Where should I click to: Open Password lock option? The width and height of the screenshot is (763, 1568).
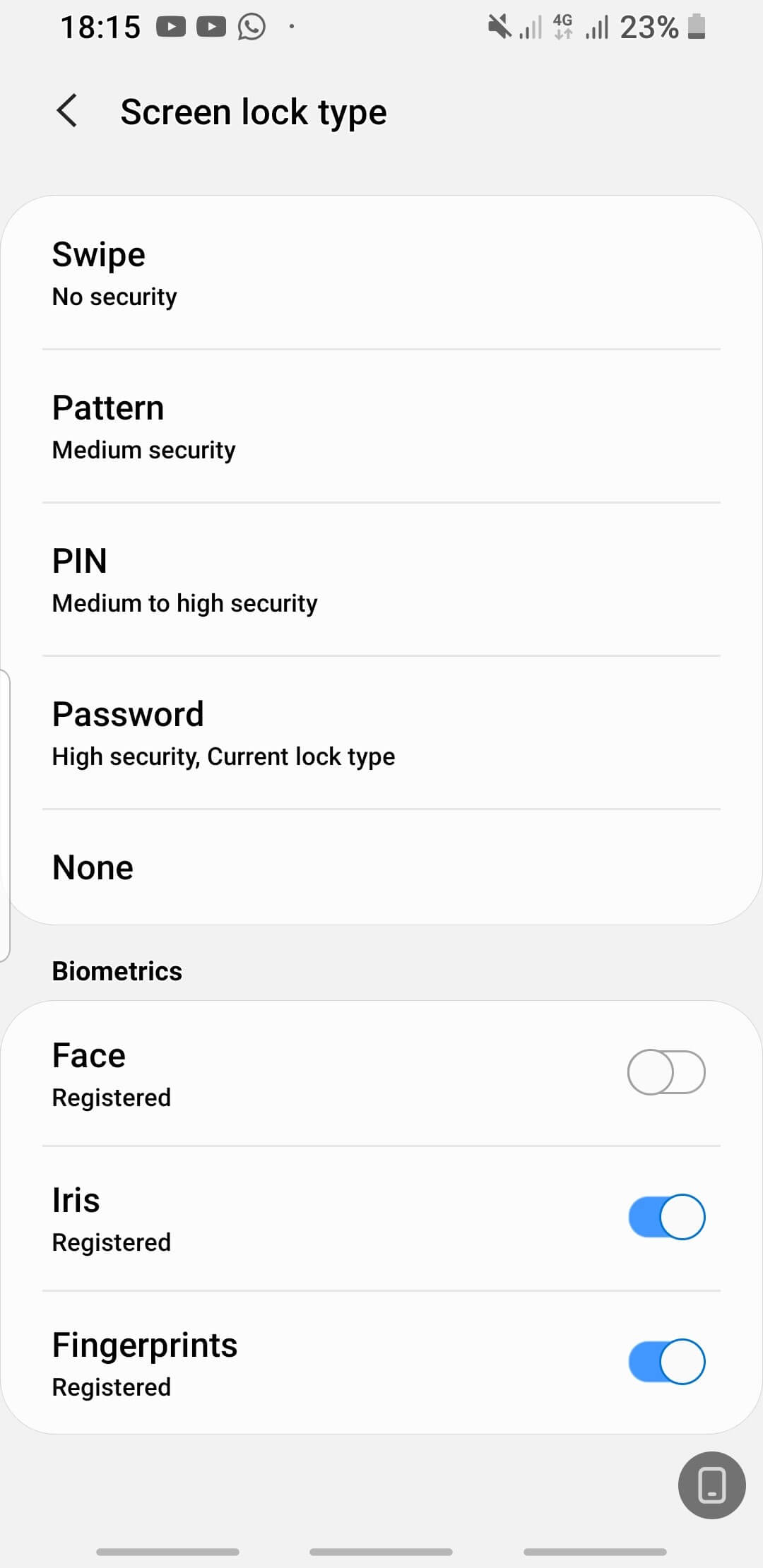tap(381, 733)
